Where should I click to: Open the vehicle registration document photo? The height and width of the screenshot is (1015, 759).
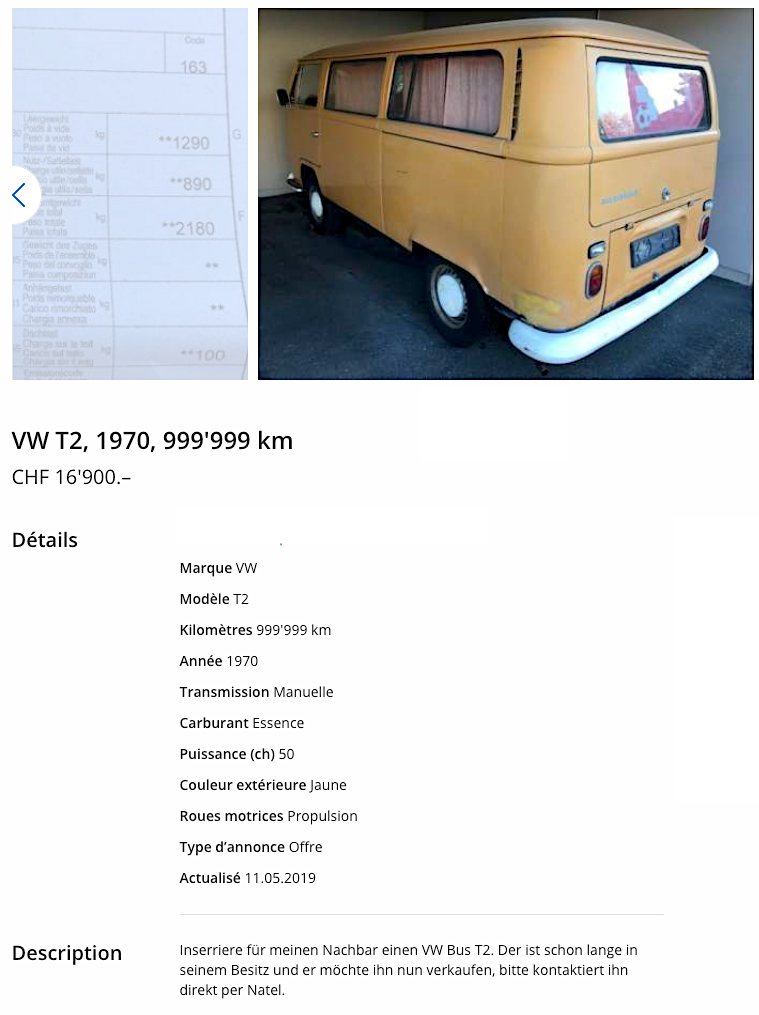(130, 194)
